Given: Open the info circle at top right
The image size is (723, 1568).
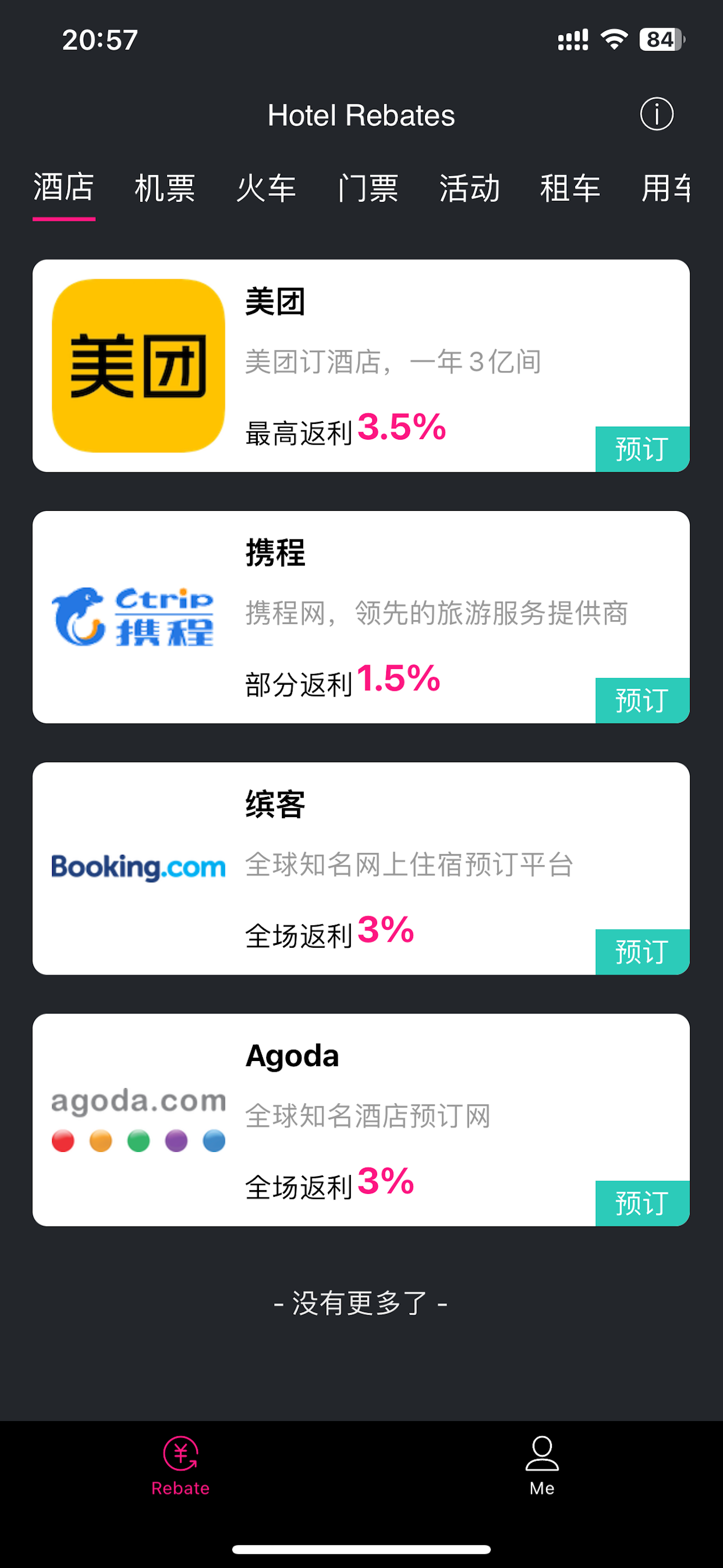Looking at the screenshot, I should tap(657, 113).
